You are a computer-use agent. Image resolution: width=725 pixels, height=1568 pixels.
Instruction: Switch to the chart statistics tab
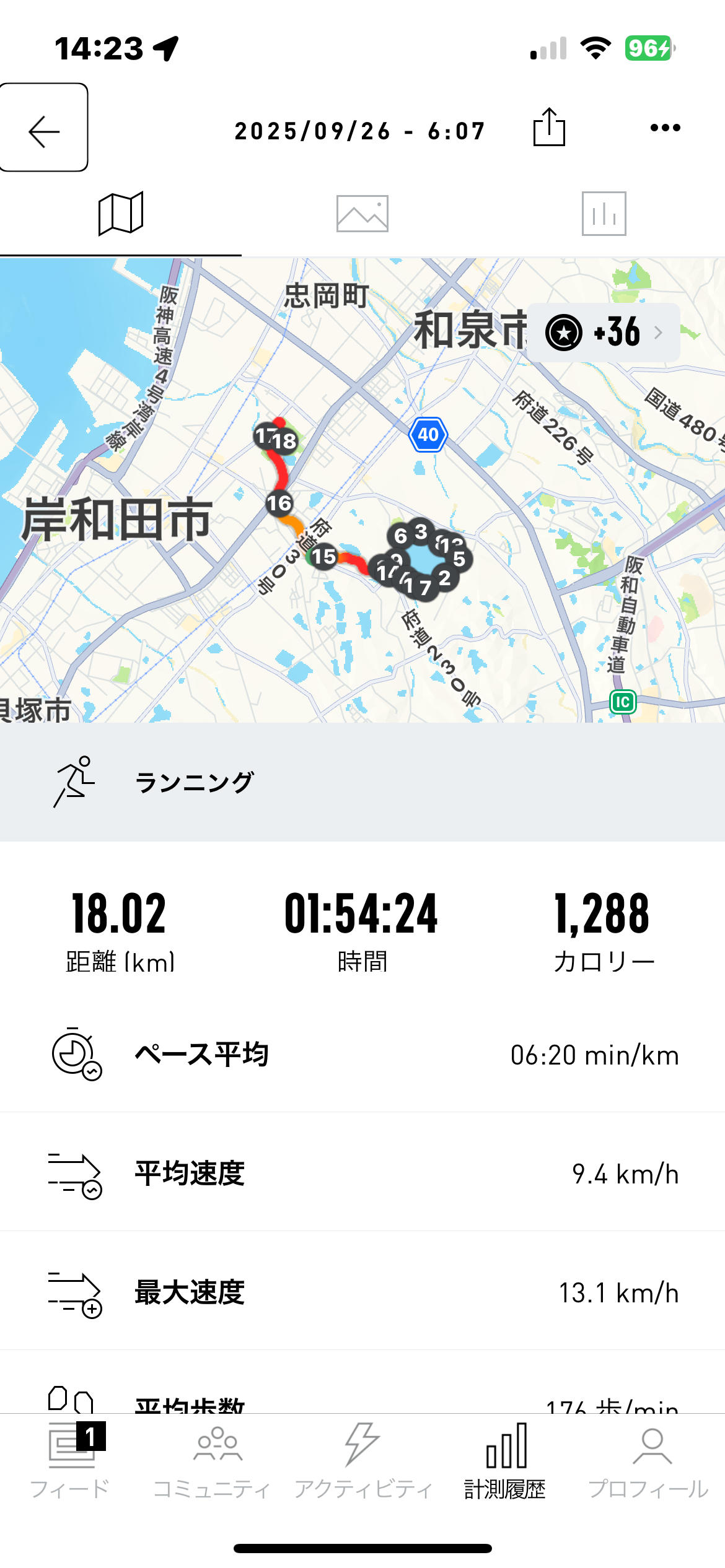pyautogui.click(x=604, y=214)
